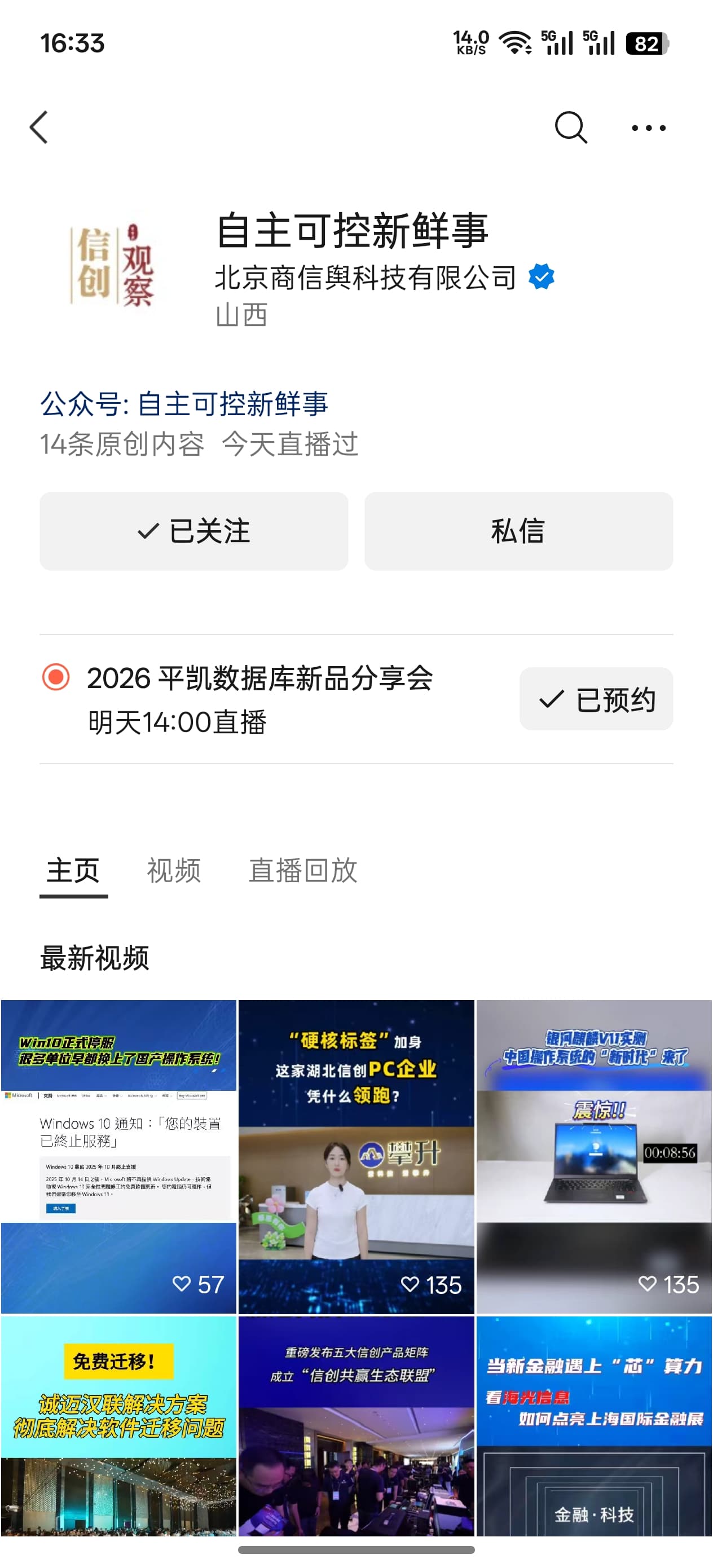
Task: Open search on this channel
Action: coord(570,127)
